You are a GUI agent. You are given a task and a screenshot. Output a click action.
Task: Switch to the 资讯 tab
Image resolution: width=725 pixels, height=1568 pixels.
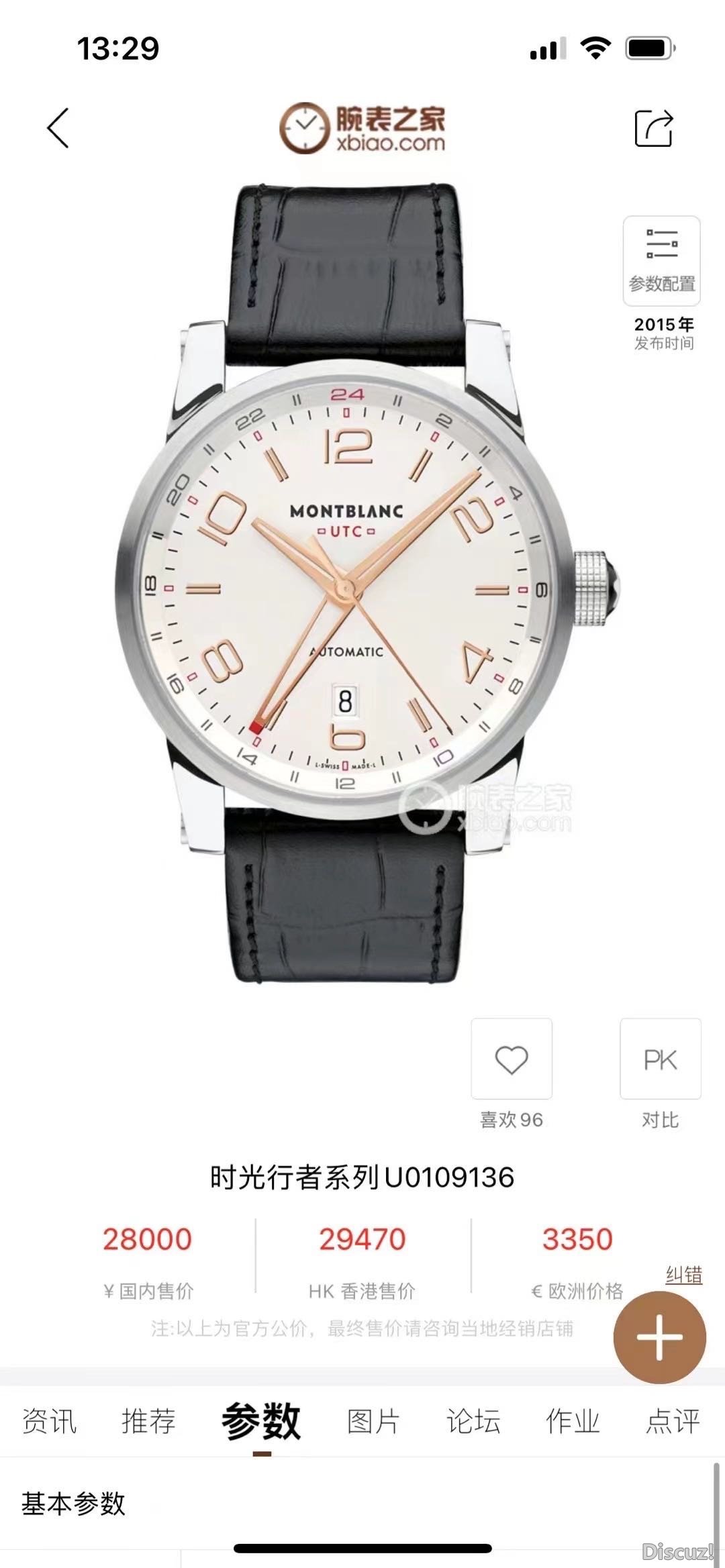(x=49, y=1421)
